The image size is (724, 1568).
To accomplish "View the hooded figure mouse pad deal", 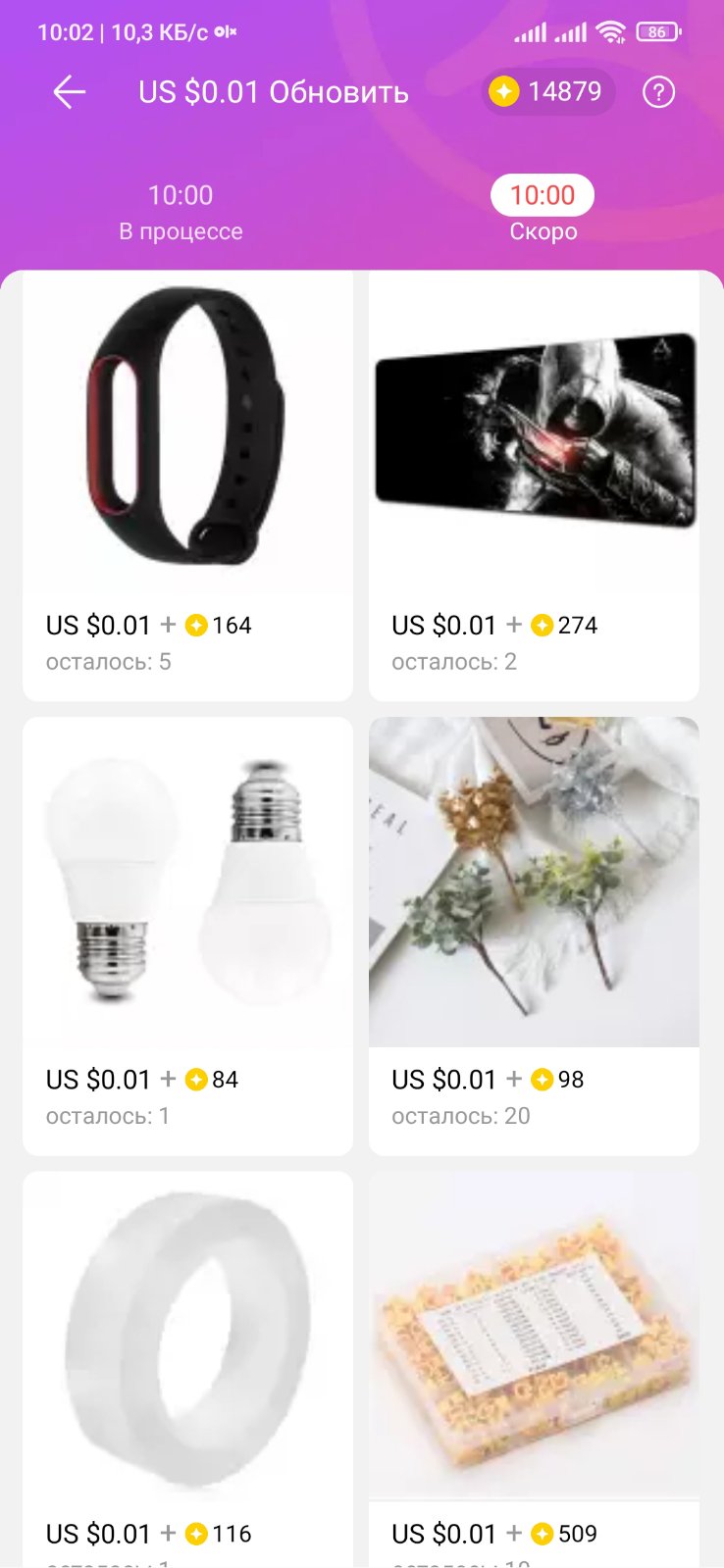I will 534,431.
